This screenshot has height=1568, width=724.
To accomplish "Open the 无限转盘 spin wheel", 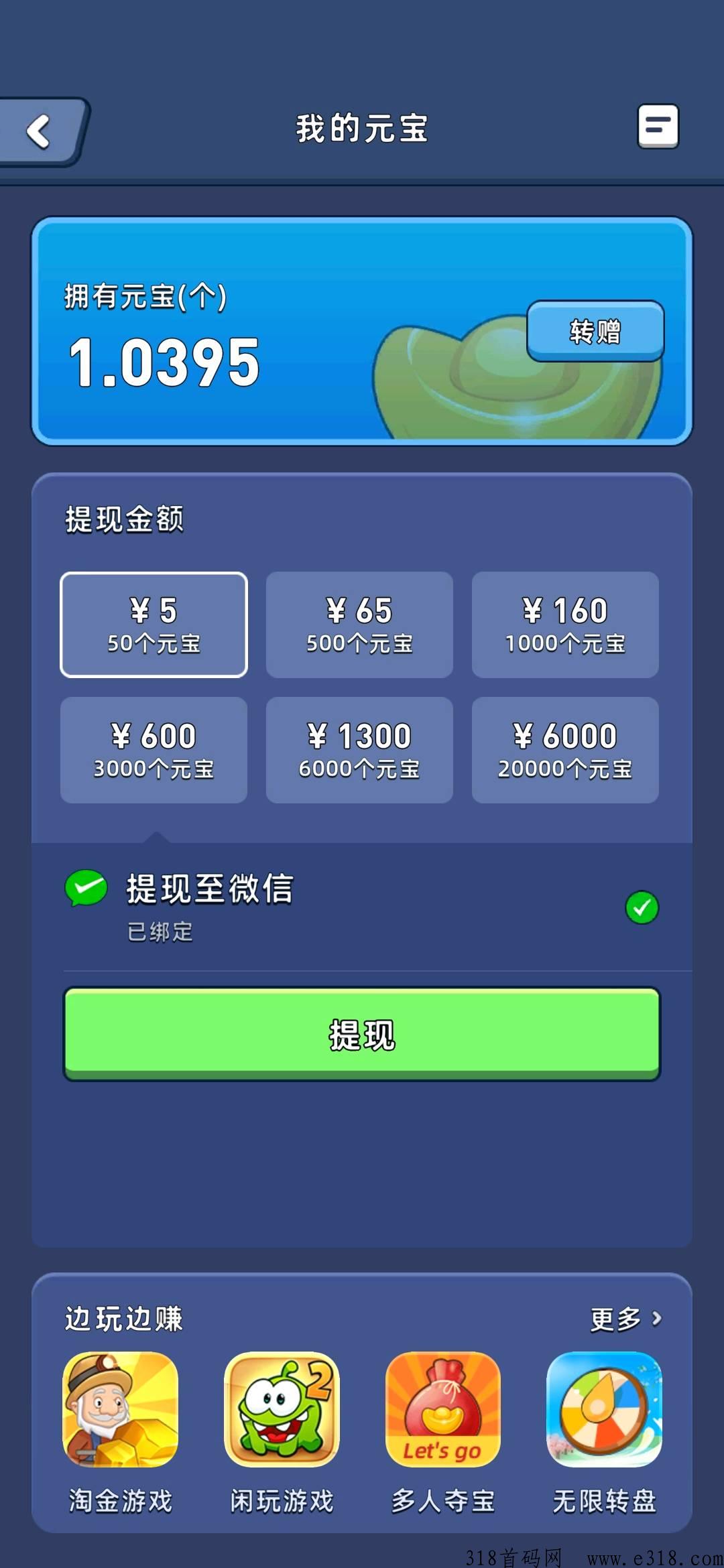I will click(604, 1433).
